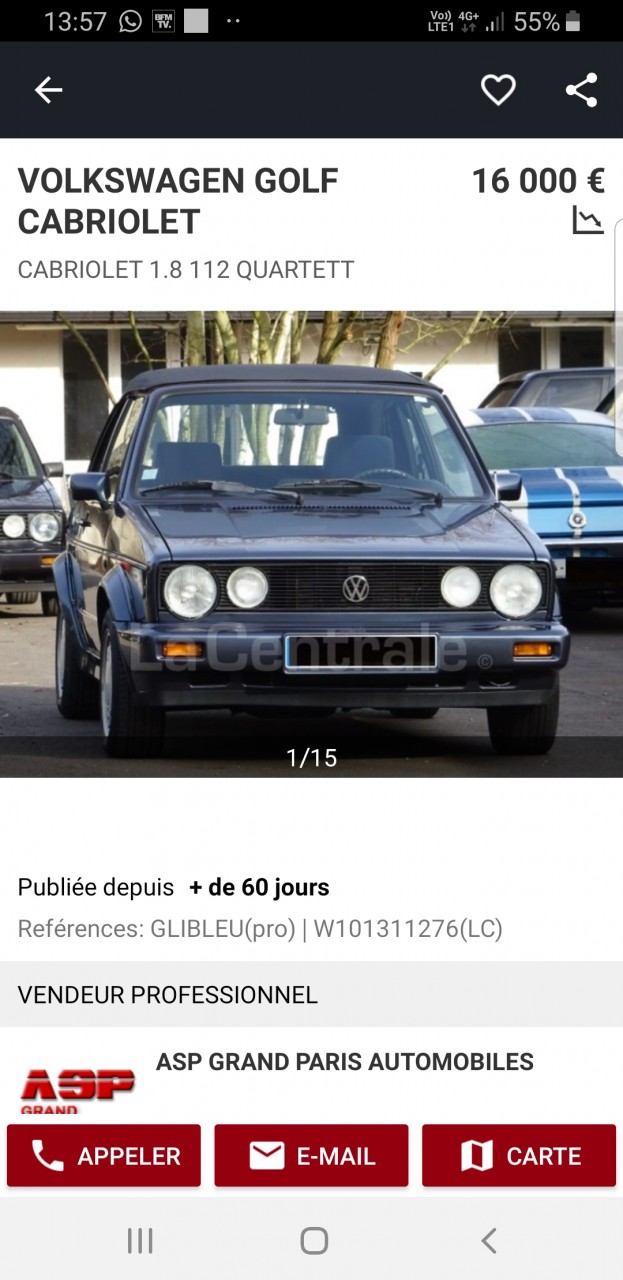The image size is (623, 1280).
Task: Share this car listing
Action: [581, 90]
